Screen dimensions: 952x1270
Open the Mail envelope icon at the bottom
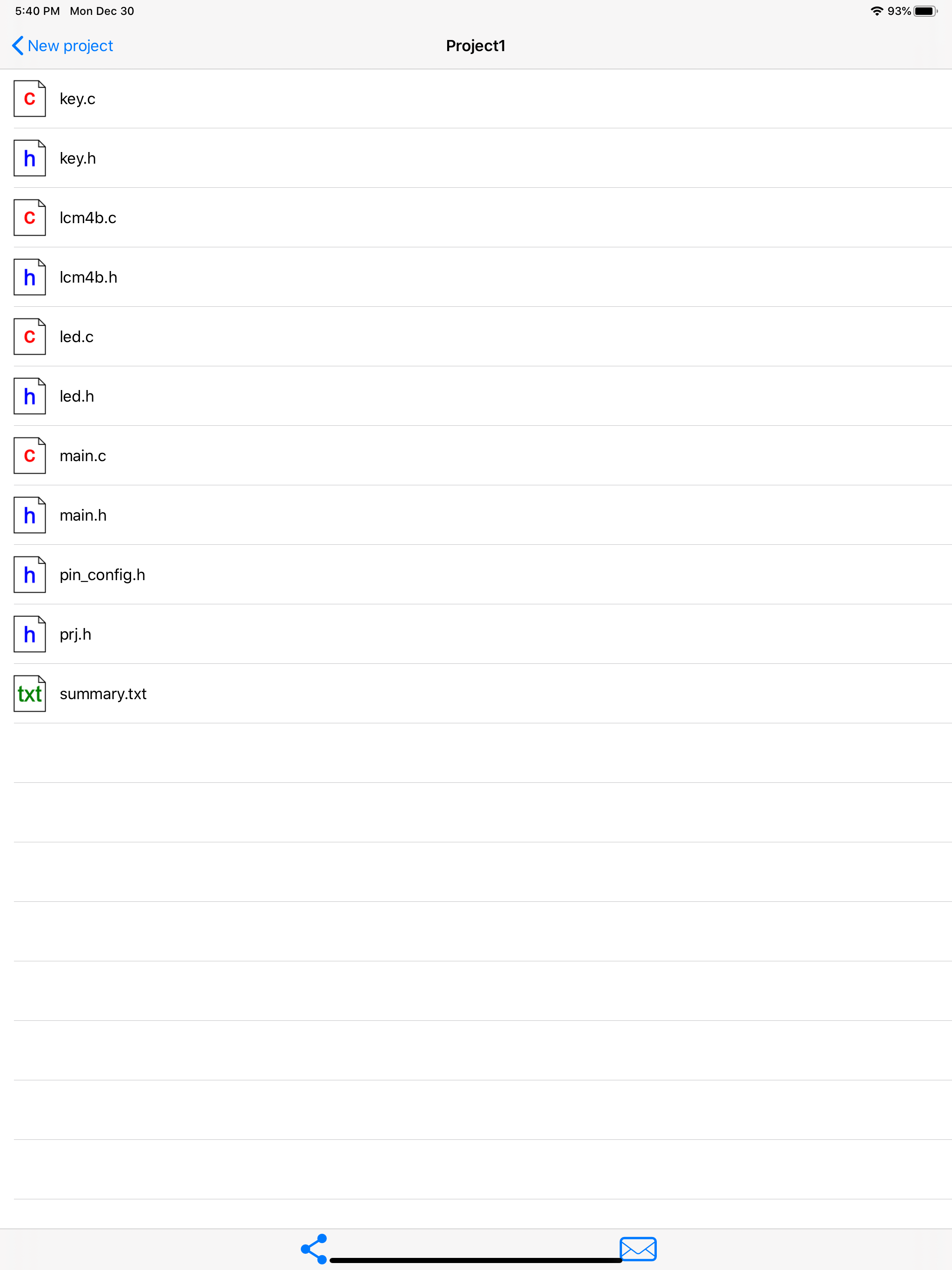[x=637, y=1248]
